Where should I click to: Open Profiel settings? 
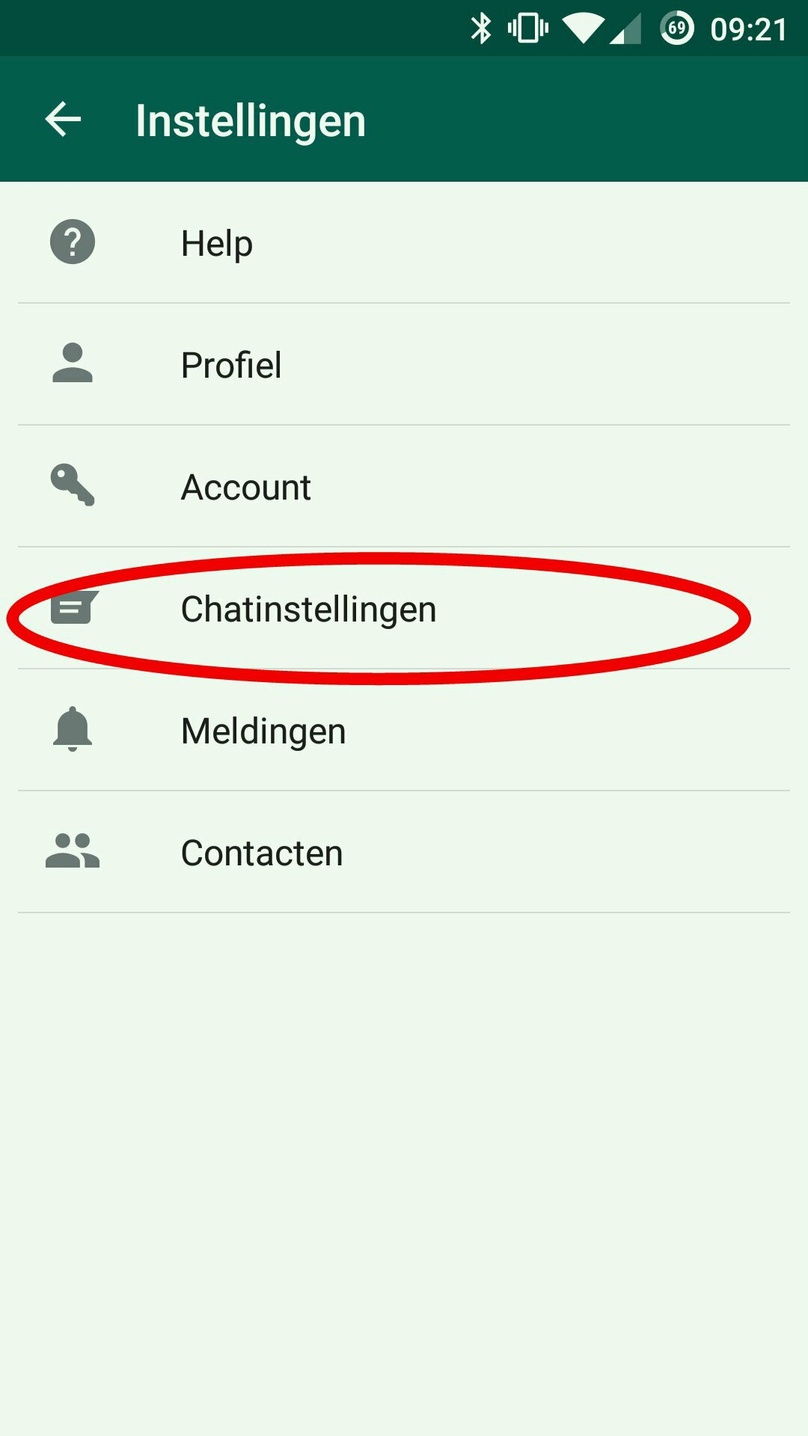coord(404,365)
